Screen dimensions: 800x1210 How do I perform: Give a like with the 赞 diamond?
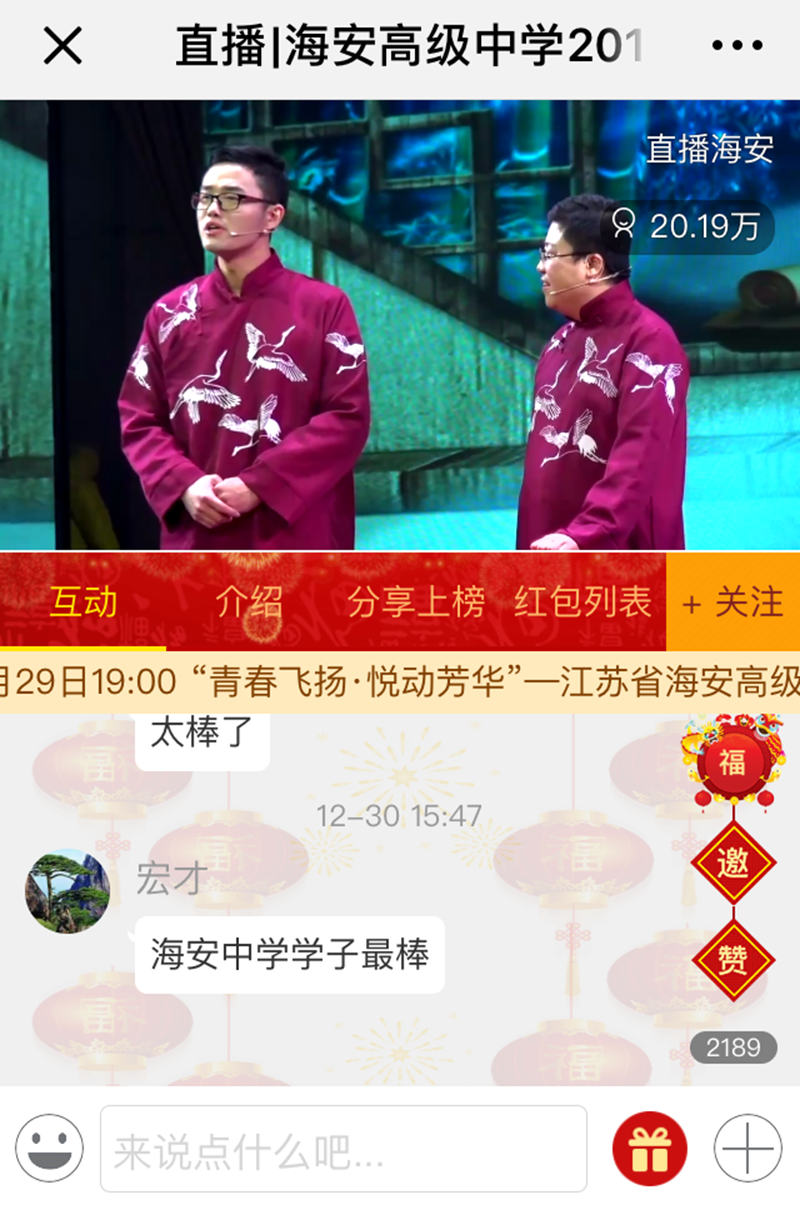click(x=733, y=960)
